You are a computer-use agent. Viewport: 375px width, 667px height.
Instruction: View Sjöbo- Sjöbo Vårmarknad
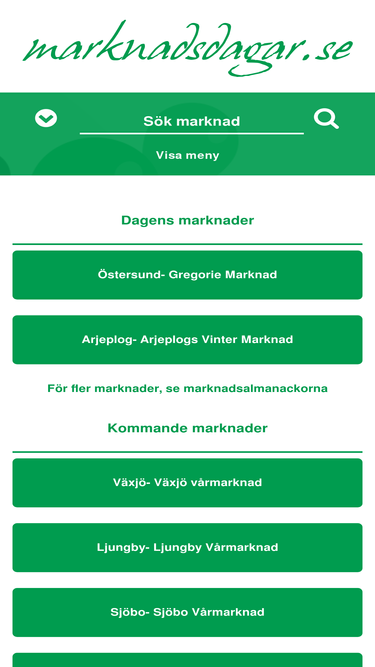(x=188, y=613)
